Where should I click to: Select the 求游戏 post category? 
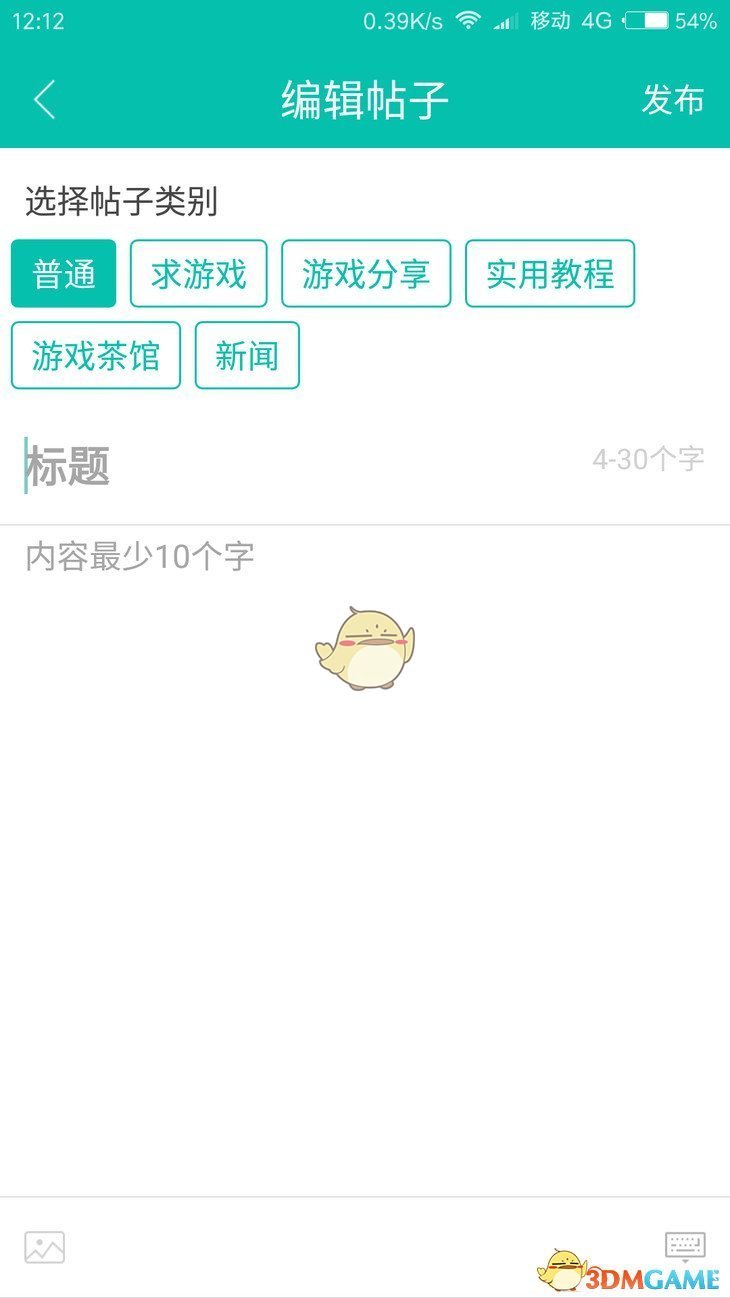pyautogui.click(x=198, y=274)
